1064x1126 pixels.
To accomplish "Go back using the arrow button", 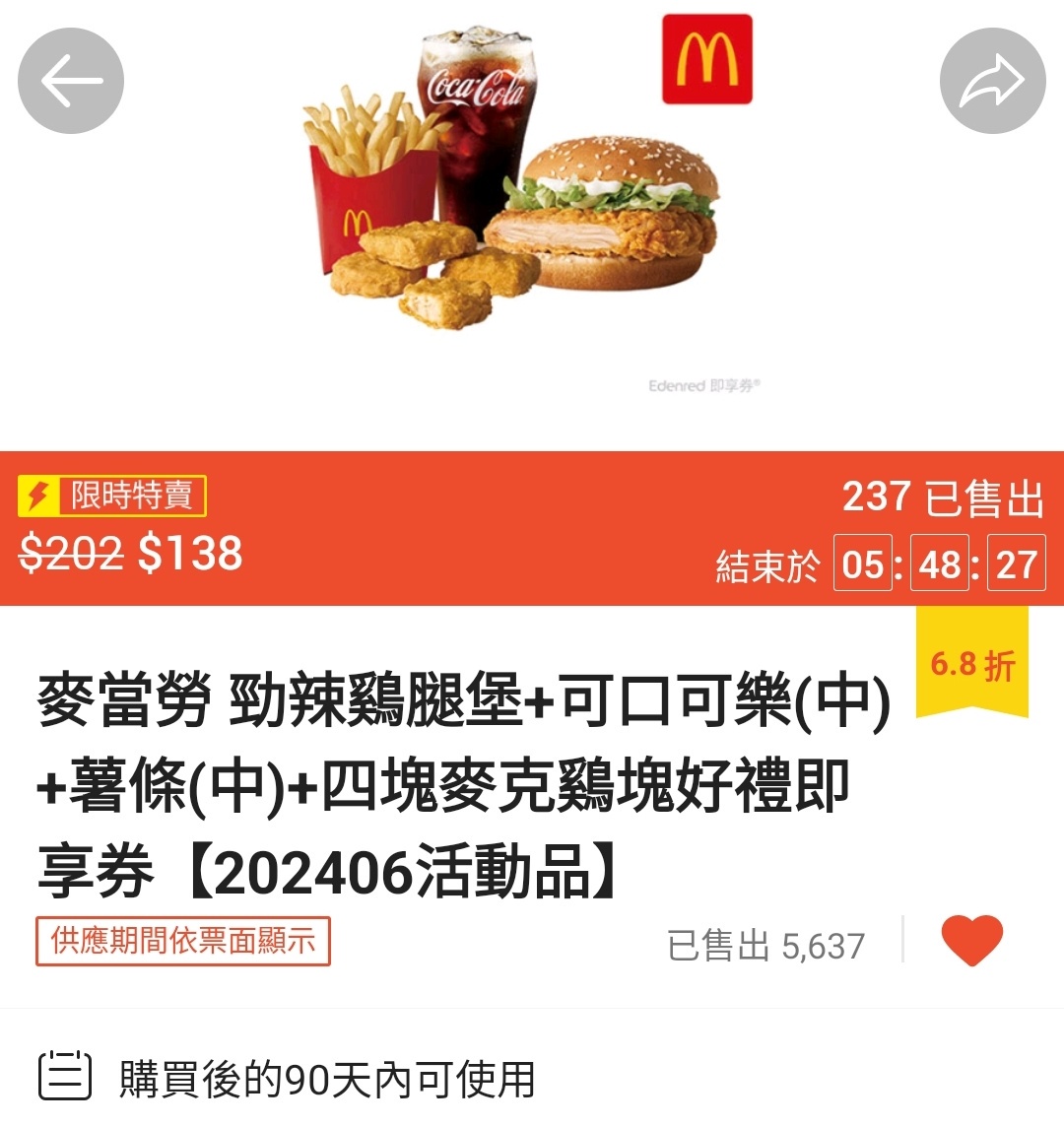I will (71, 81).
